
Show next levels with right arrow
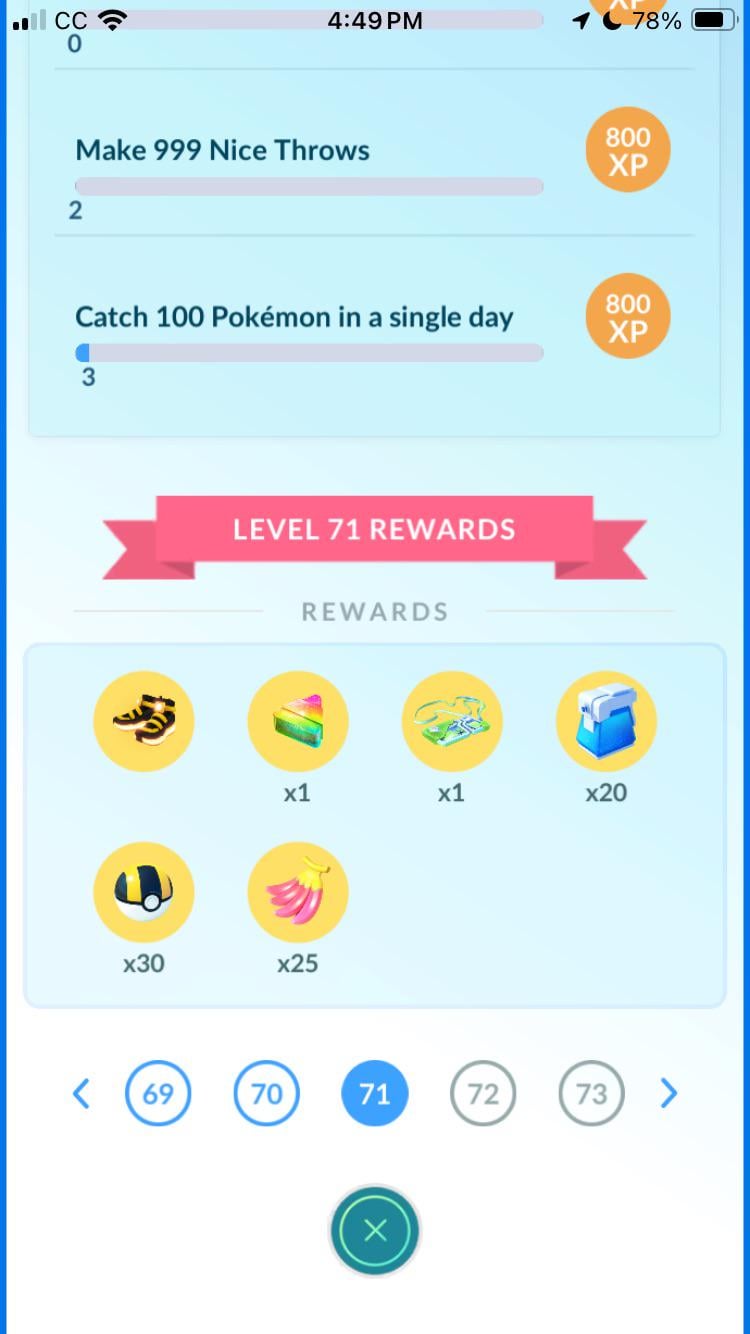pyautogui.click(x=669, y=1094)
